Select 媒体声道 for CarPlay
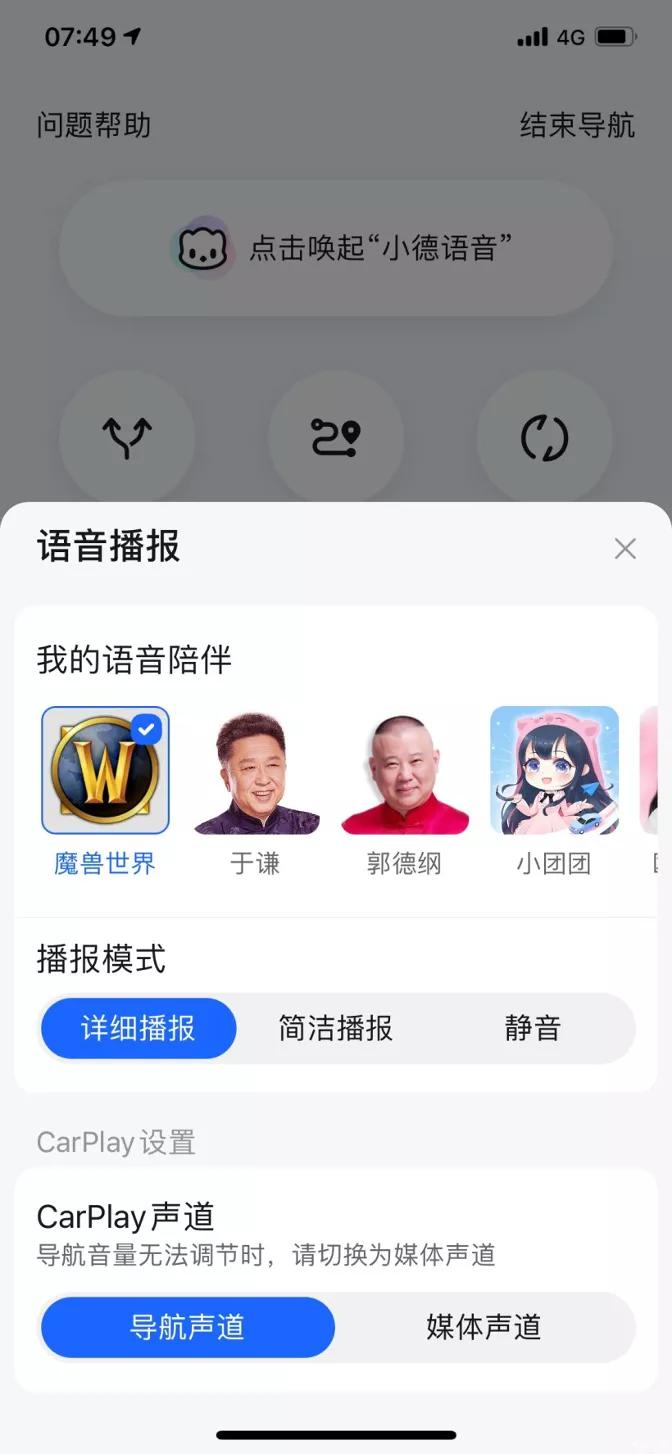The height and width of the screenshot is (1454, 672). (x=484, y=1327)
